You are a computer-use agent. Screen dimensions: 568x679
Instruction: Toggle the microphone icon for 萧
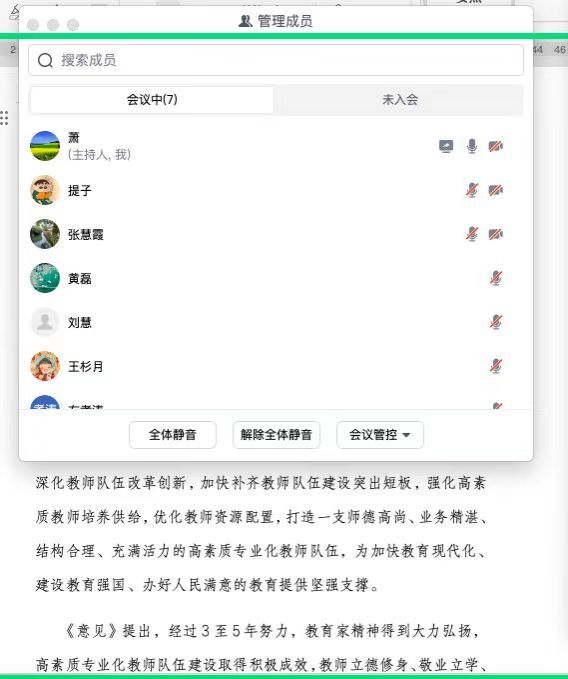click(472, 146)
